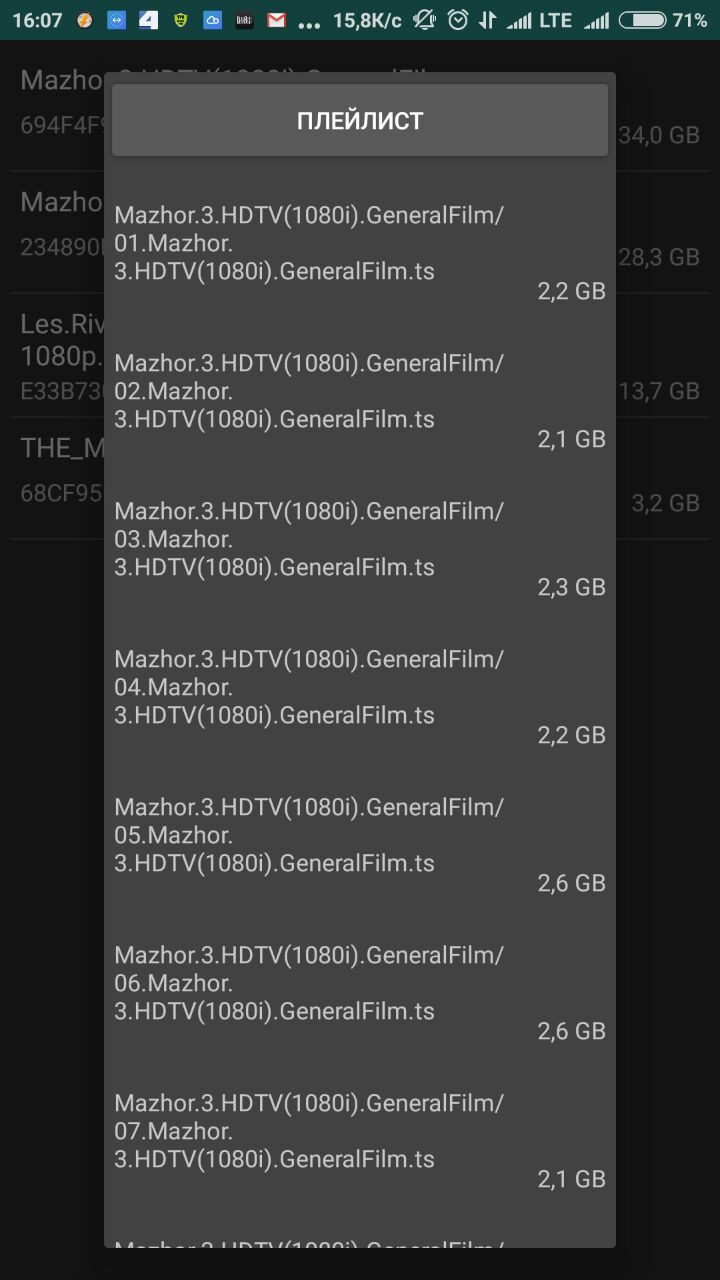The width and height of the screenshot is (720, 1280).
Task: Open the 05.Mazhor file entry
Action: pyautogui.click(x=360, y=844)
